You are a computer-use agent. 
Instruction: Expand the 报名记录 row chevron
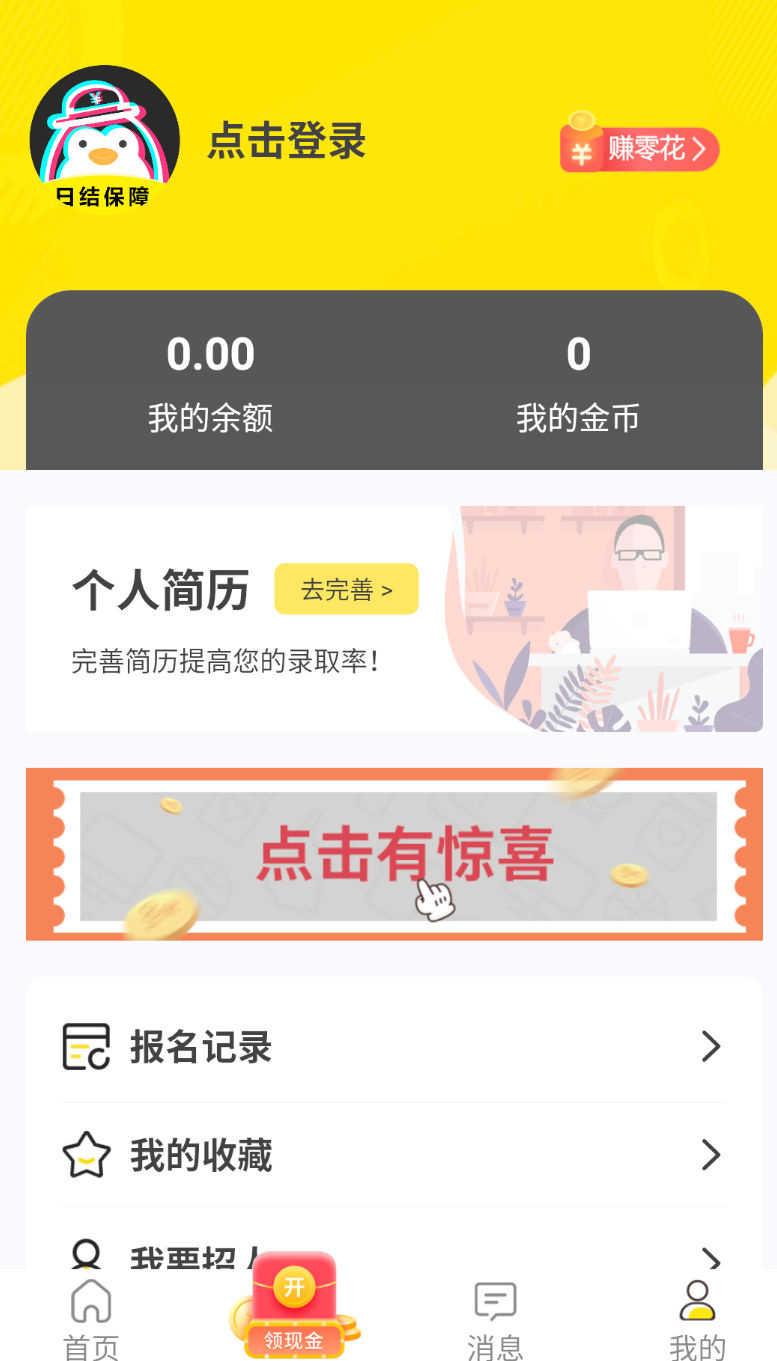[711, 1047]
